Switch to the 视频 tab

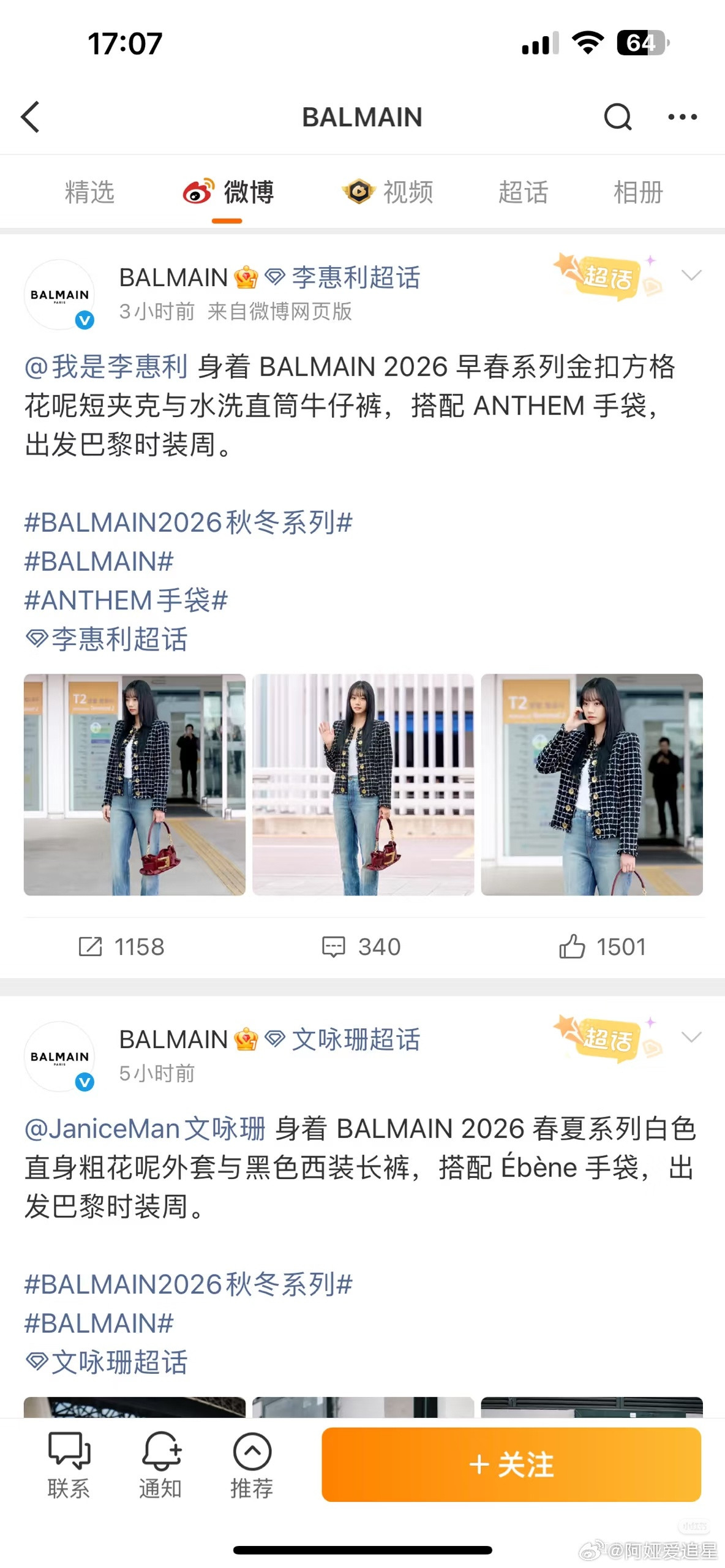coord(407,192)
